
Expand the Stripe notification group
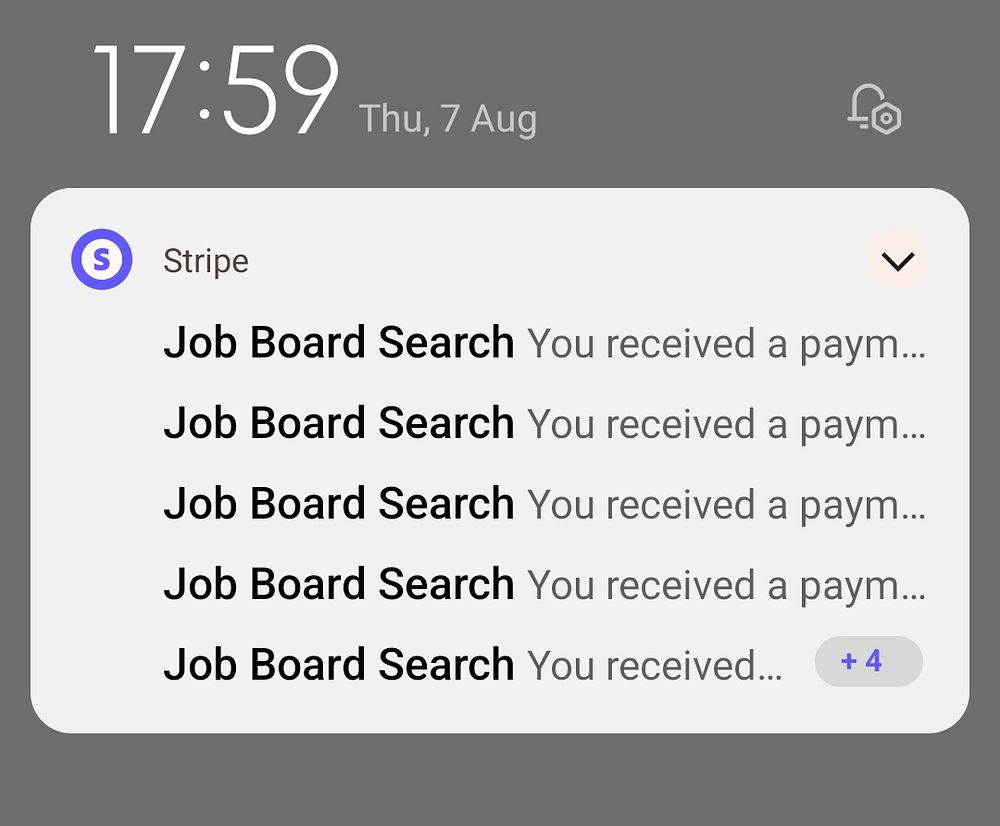click(x=897, y=261)
